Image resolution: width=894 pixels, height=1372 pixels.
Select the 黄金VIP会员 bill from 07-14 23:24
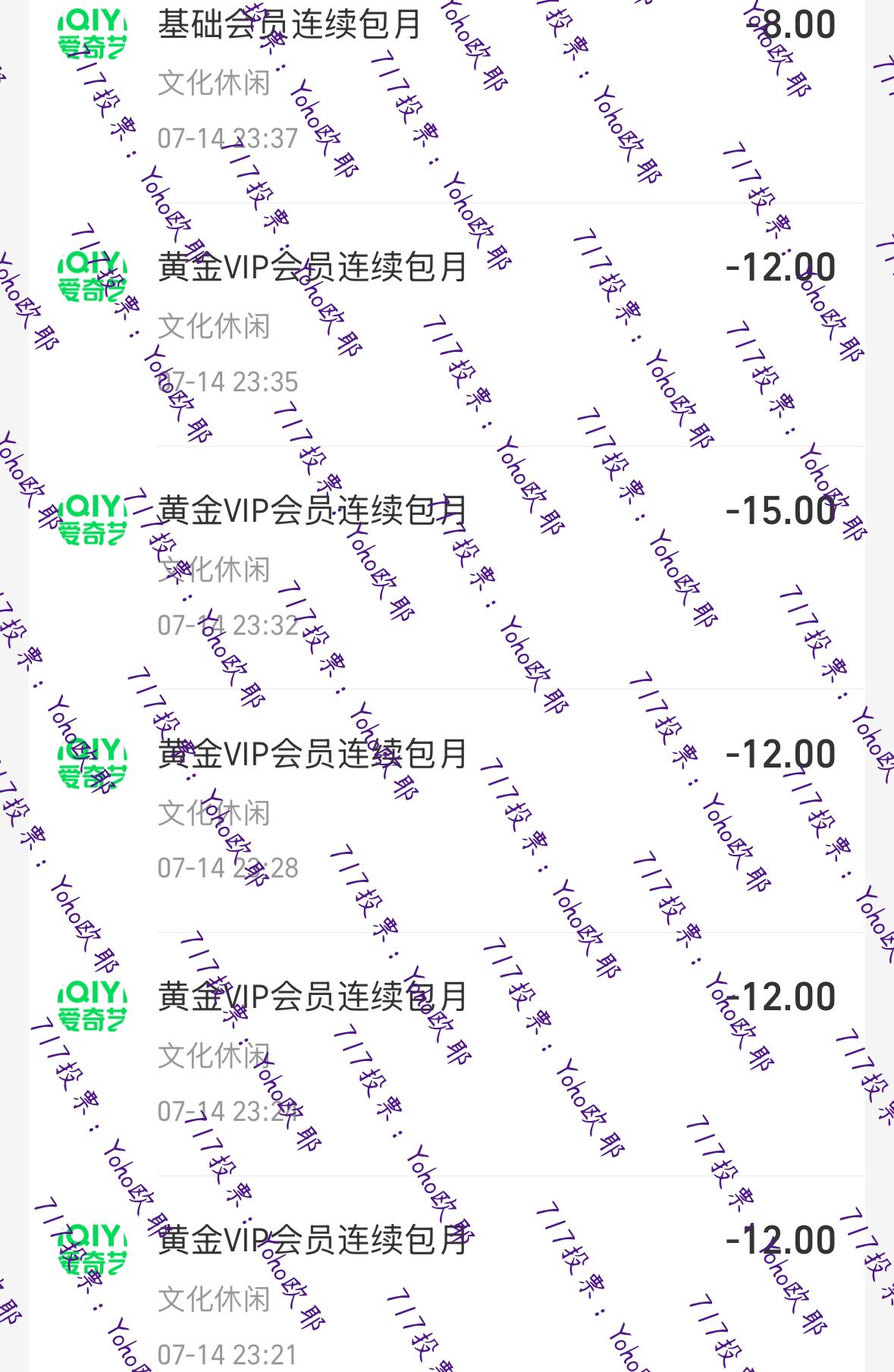click(447, 1053)
